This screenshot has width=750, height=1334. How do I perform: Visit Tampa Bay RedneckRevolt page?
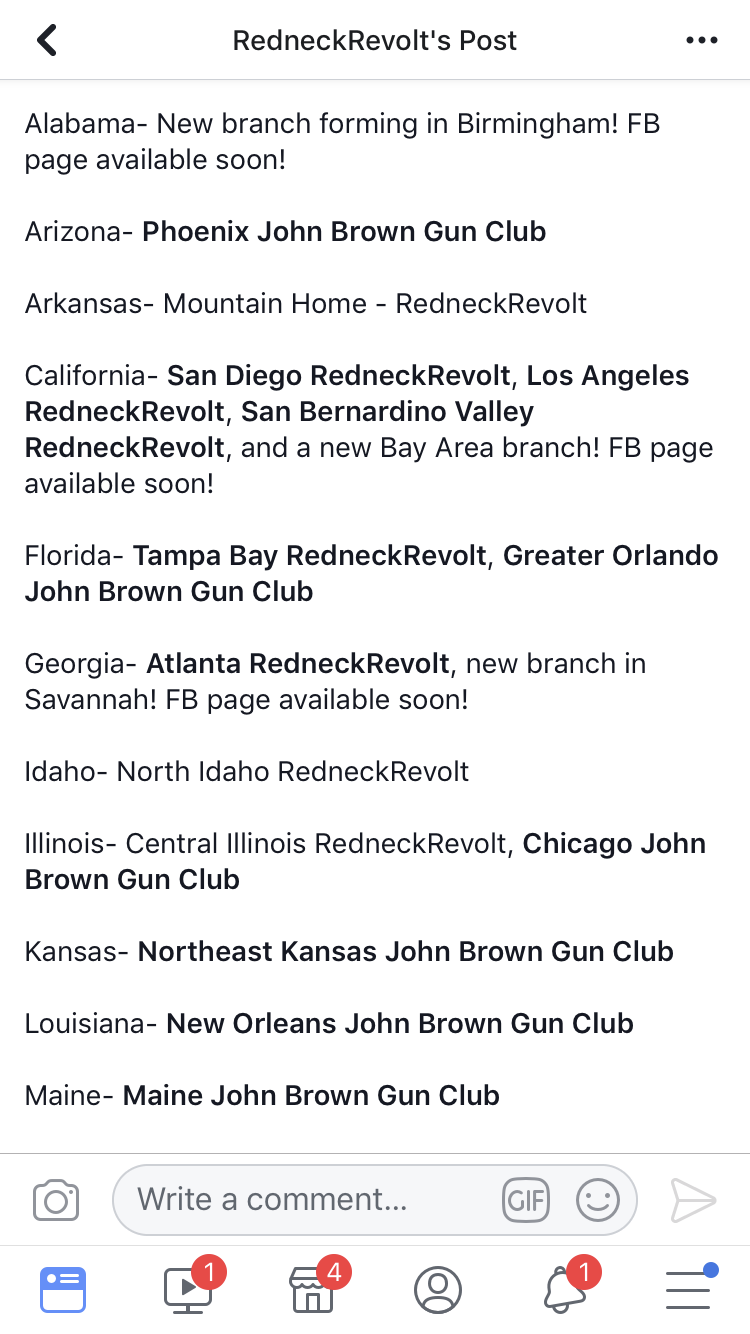tap(309, 556)
